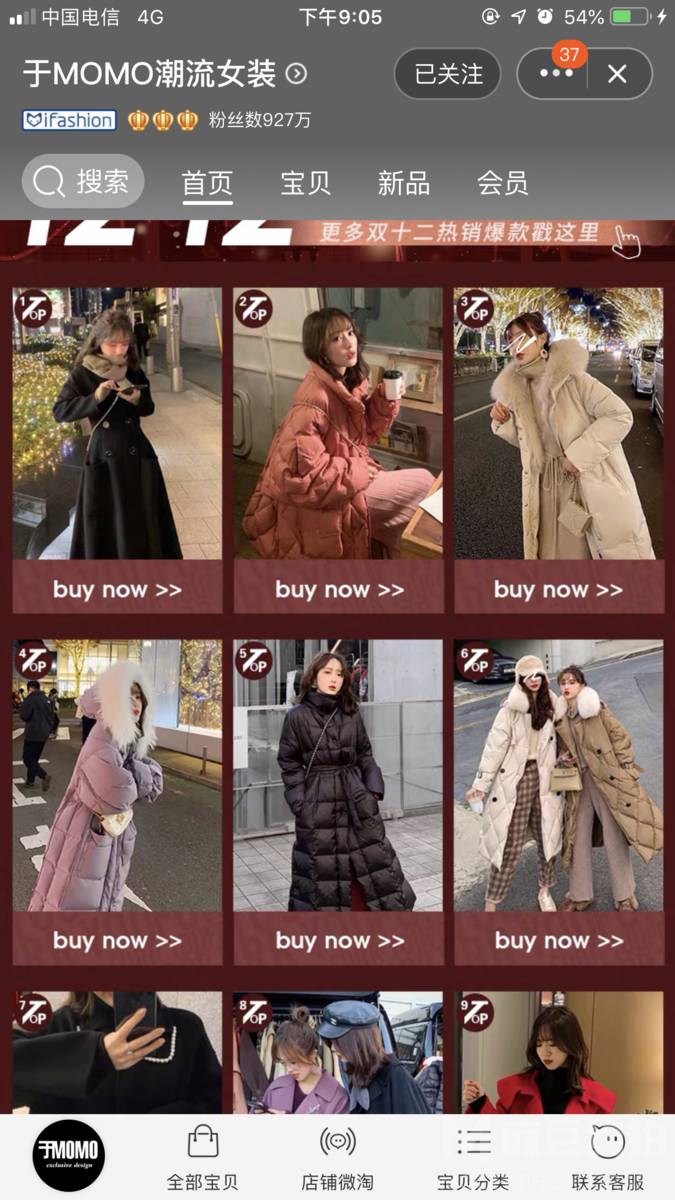Viewport: 675px width, 1200px height.
Task: Tap buy now under TOP 2 pink puffer
Action: (x=339, y=589)
